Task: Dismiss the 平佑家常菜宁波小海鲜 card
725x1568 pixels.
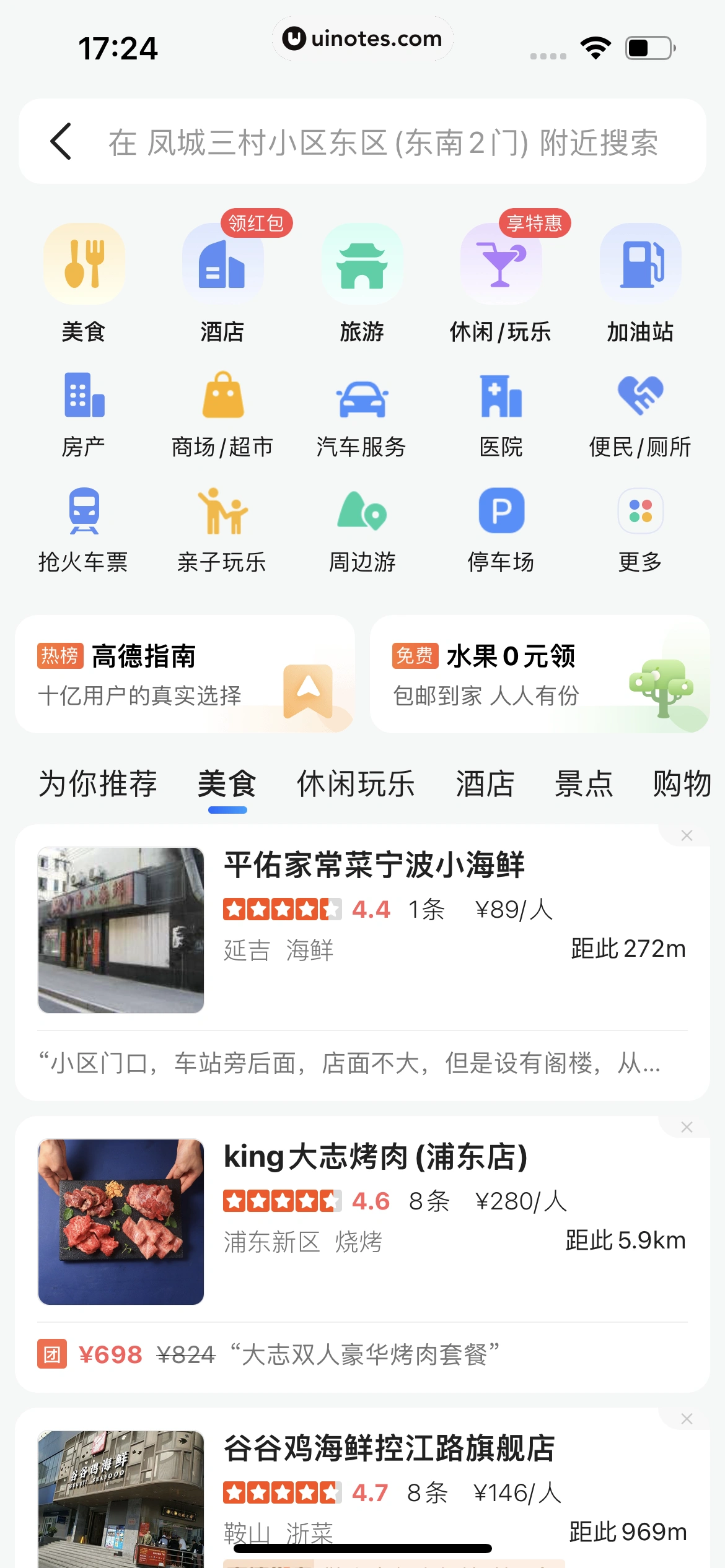Action: tap(687, 835)
